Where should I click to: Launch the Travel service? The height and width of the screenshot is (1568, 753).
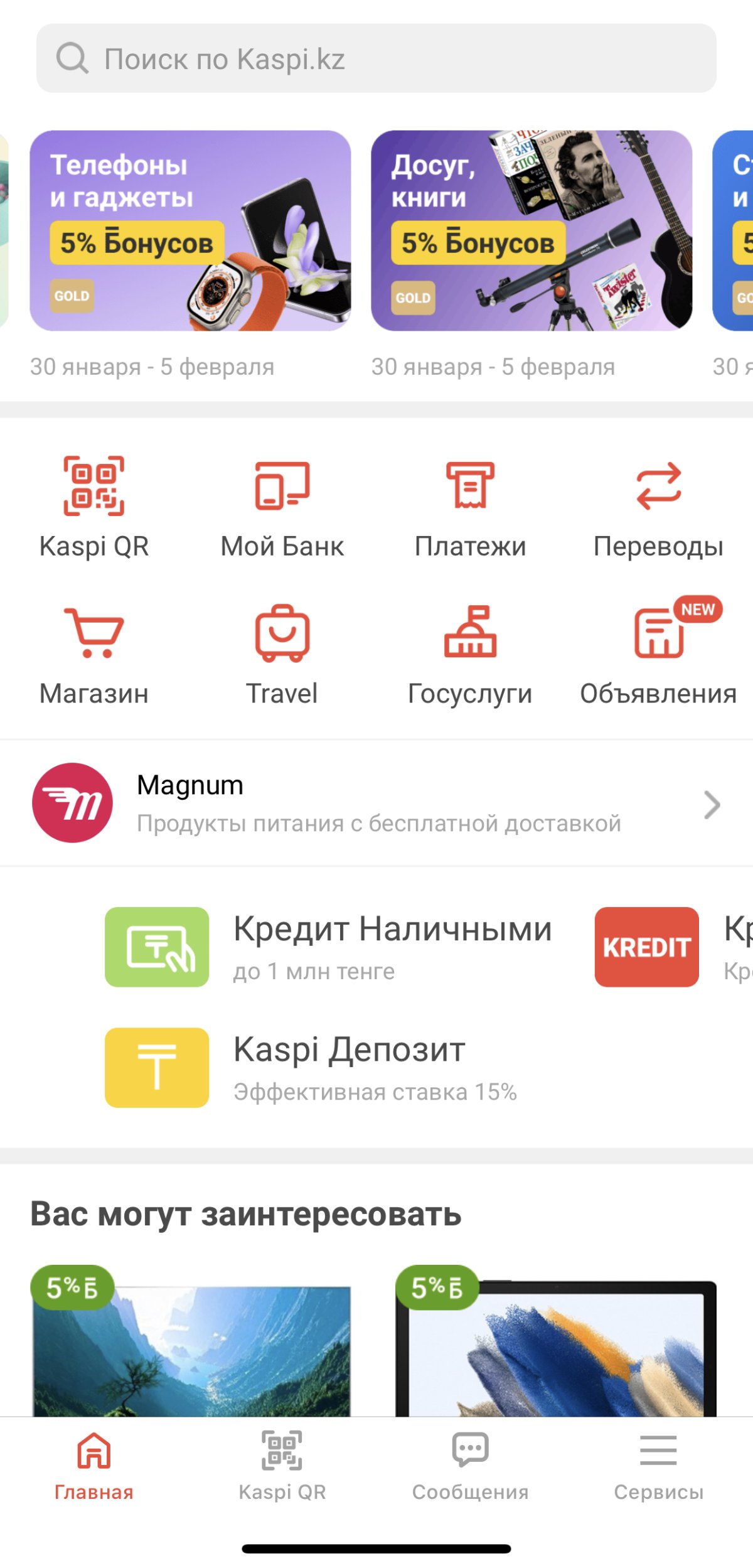[282, 654]
